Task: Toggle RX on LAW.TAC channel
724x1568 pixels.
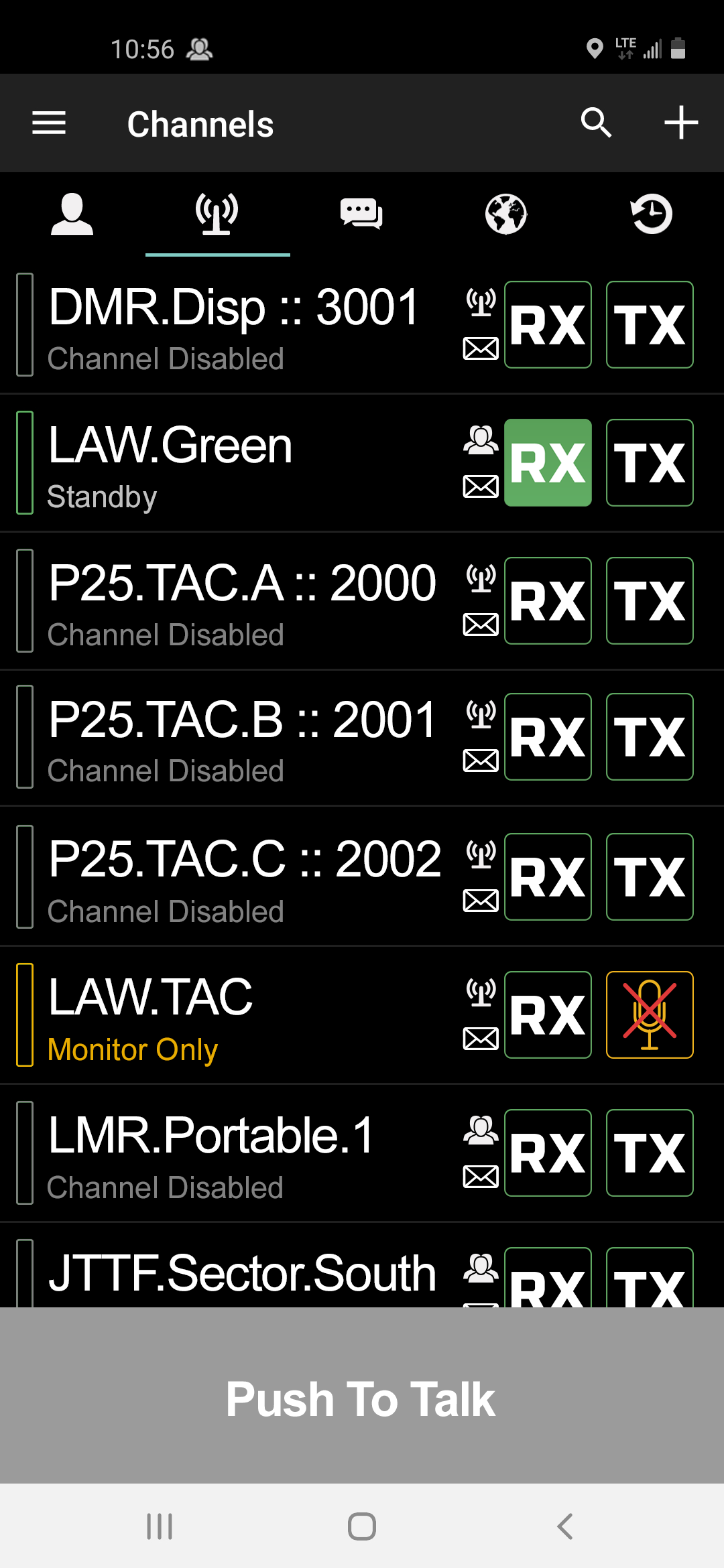Action: 548,1015
